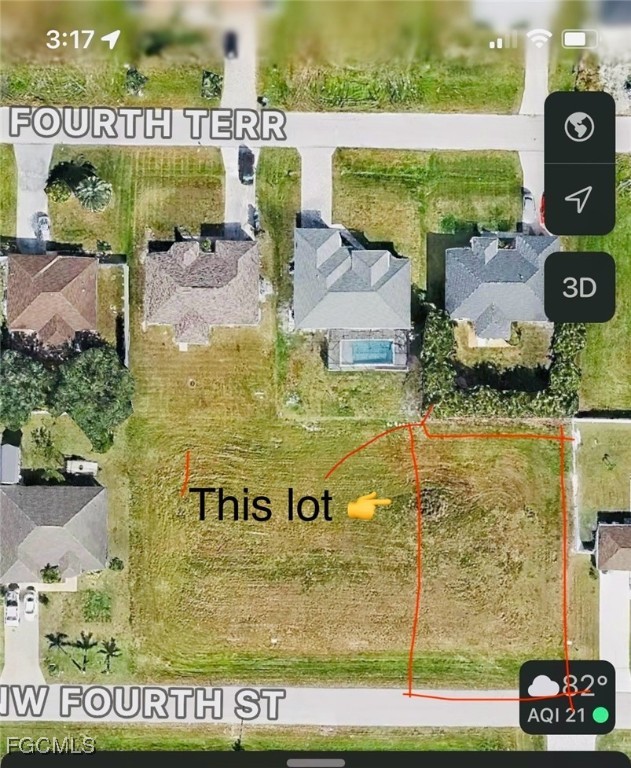The width and height of the screenshot is (631, 768).
Task: Center the map on my location
Action: tap(579, 200)
